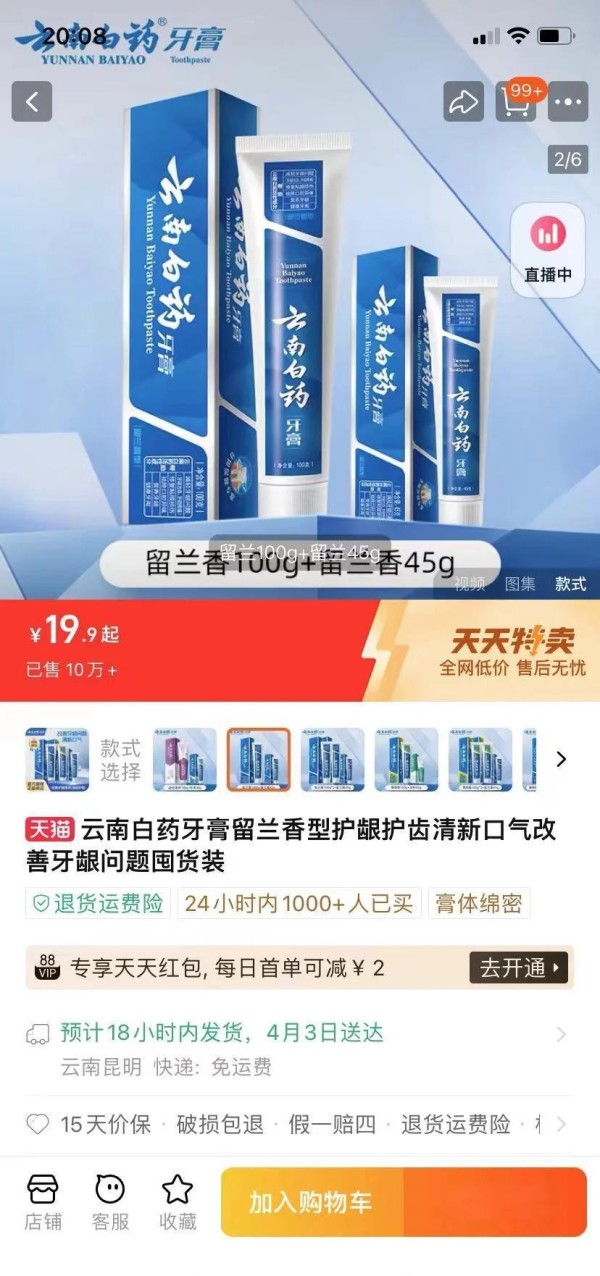Select the purple toothpaste style thumbnail
The image size is (600, 1276).
(x=185, y=760)
